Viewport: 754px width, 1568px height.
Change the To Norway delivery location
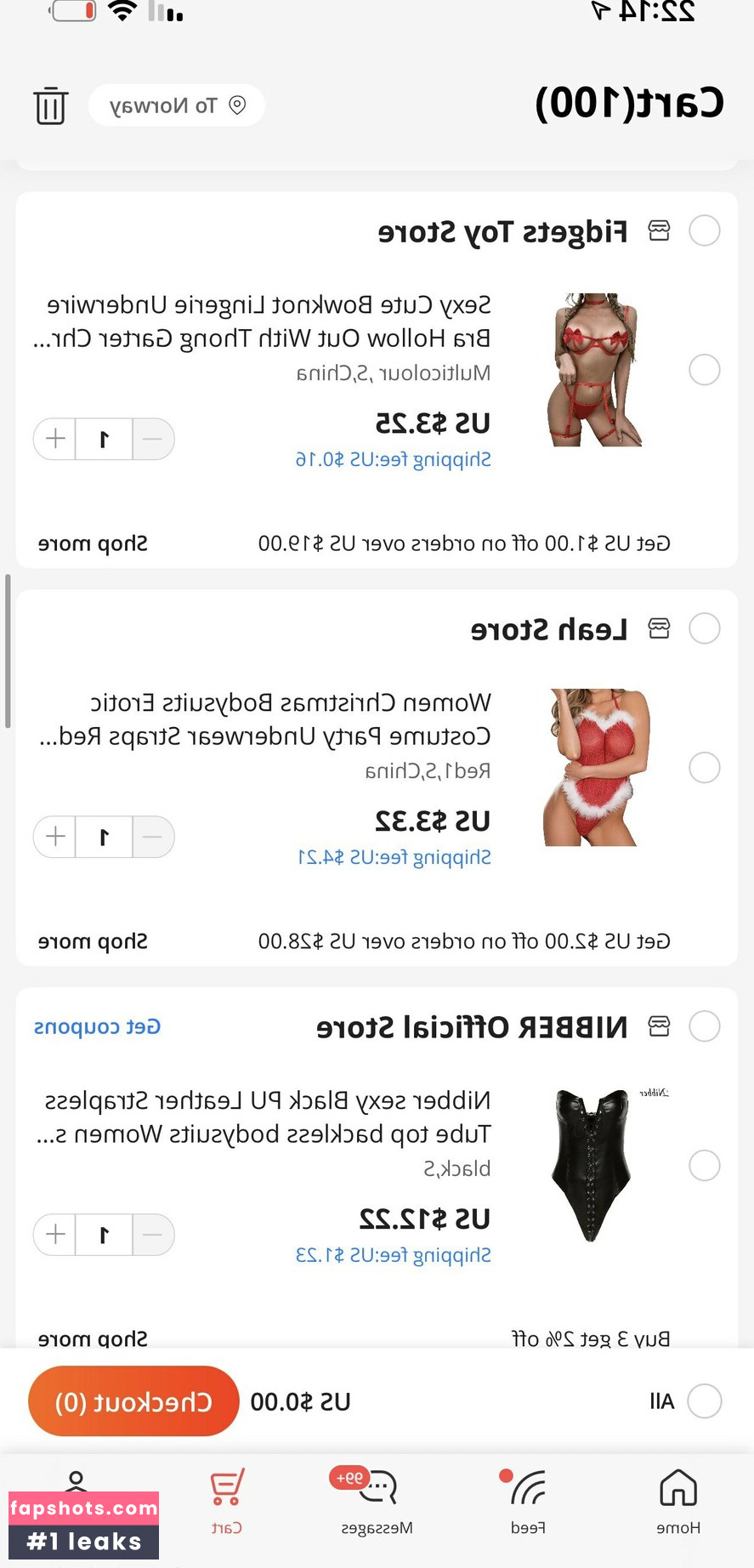coord(177,105)
